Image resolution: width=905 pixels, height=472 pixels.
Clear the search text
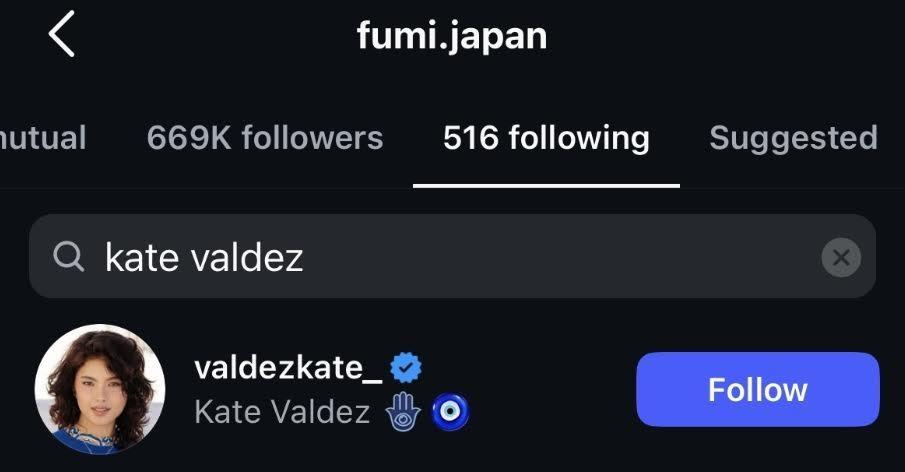(x=841, y=258)
